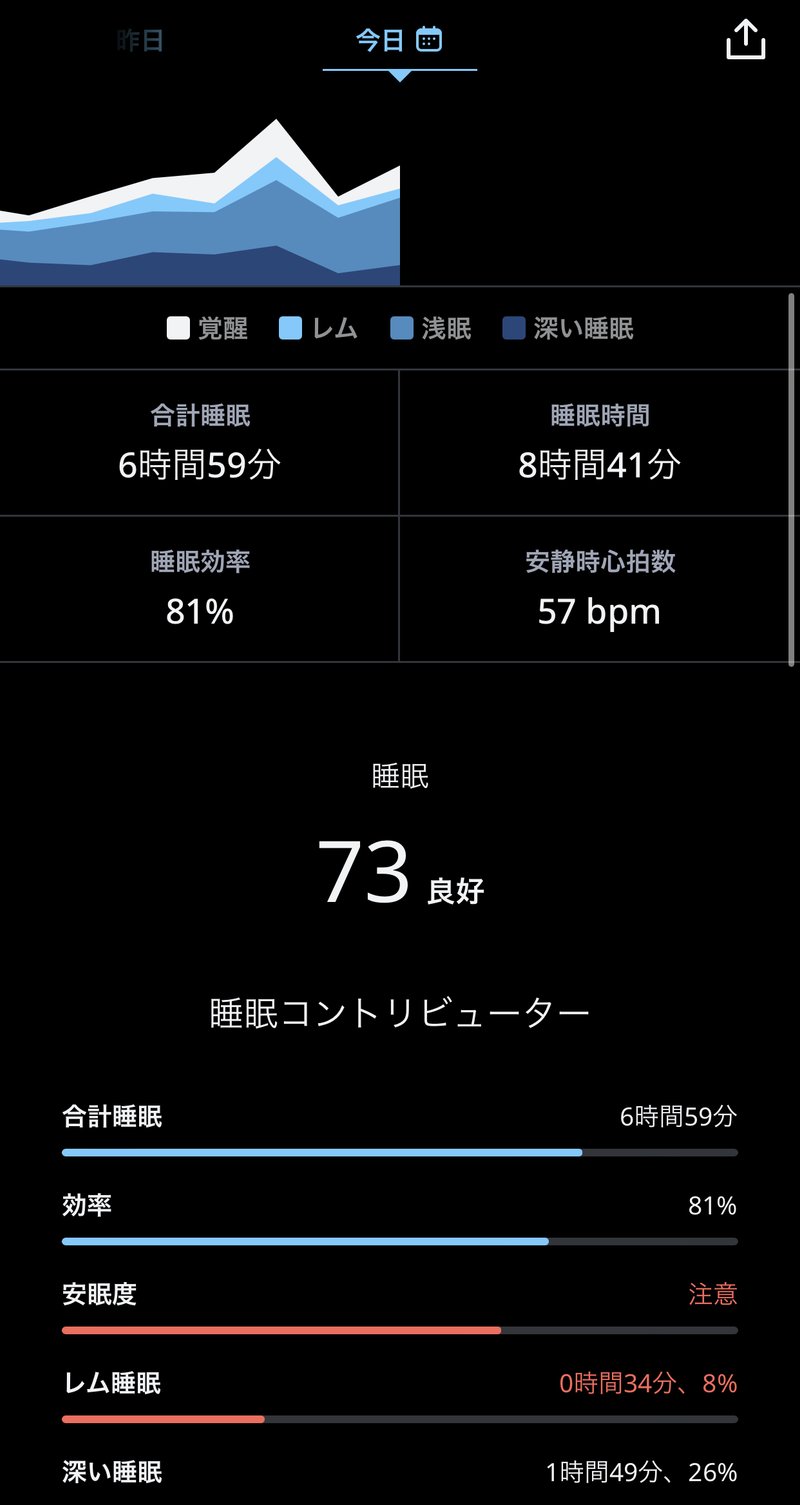Image resolution: width=800 pixels, height=1505 pixels.
Task: Share the sleep report
Action: tap(745, 40)
